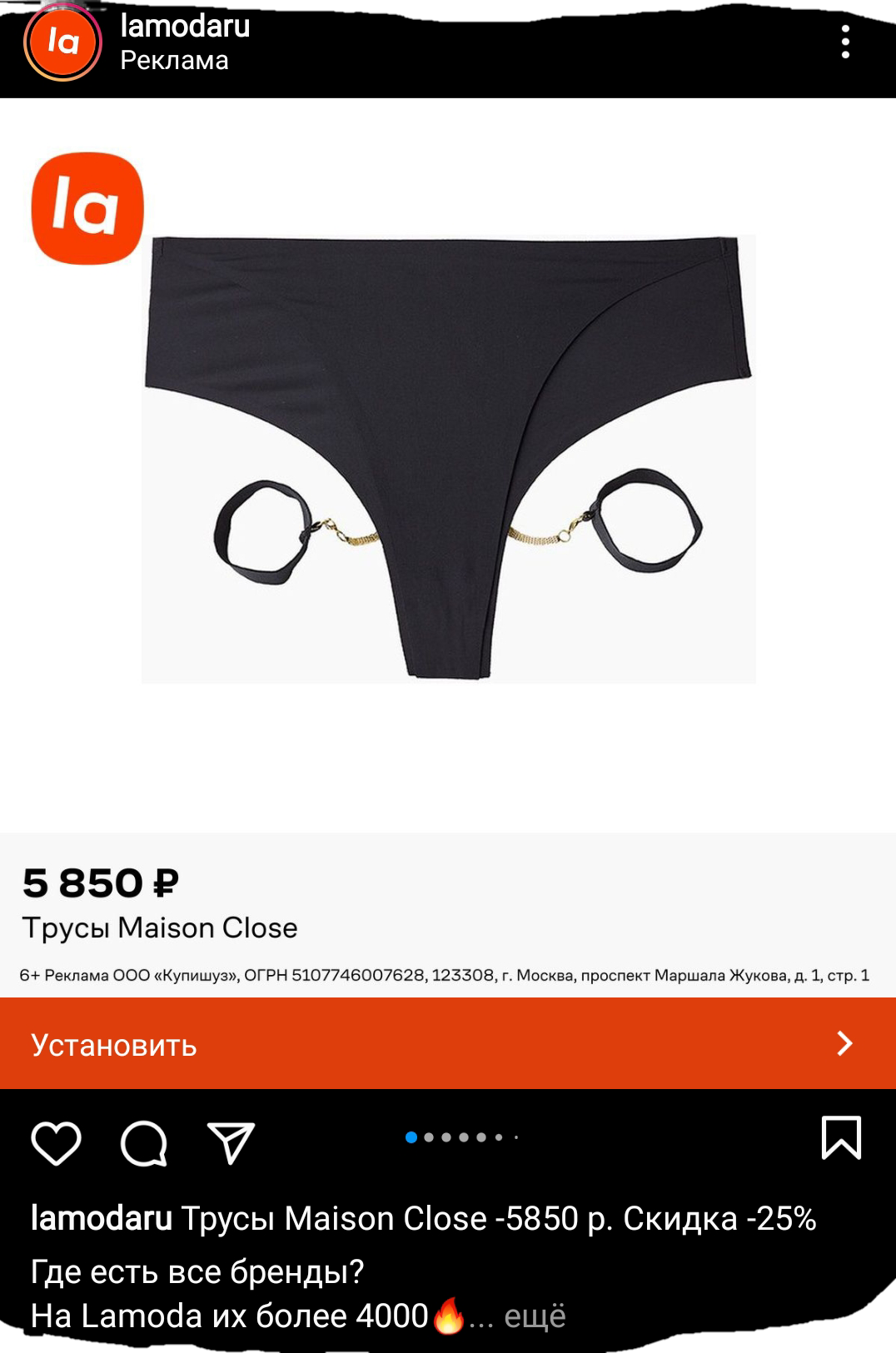
Task: Open the lamodaru profile picture
Action: pos(62,42)
